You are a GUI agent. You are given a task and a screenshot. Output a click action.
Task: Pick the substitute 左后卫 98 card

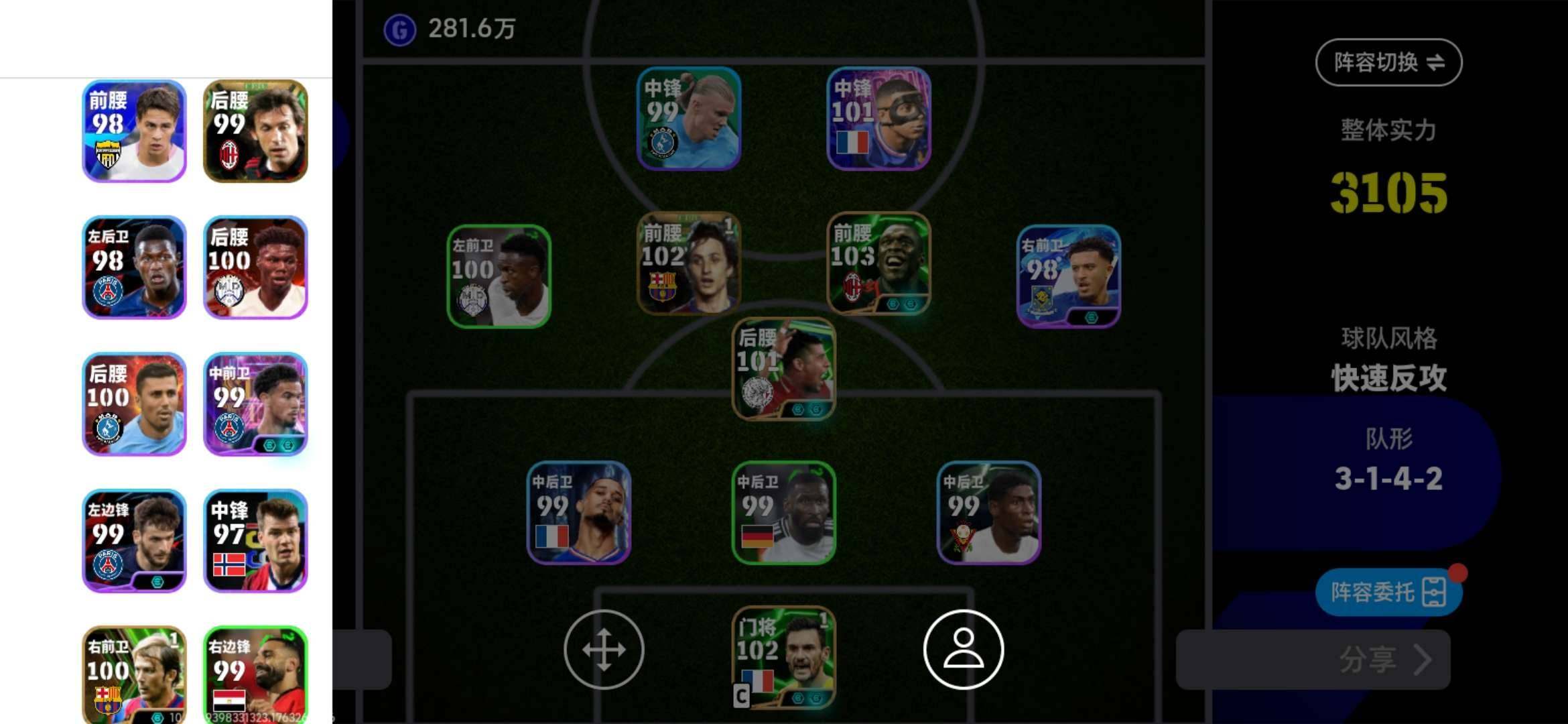tap(134, 267)
